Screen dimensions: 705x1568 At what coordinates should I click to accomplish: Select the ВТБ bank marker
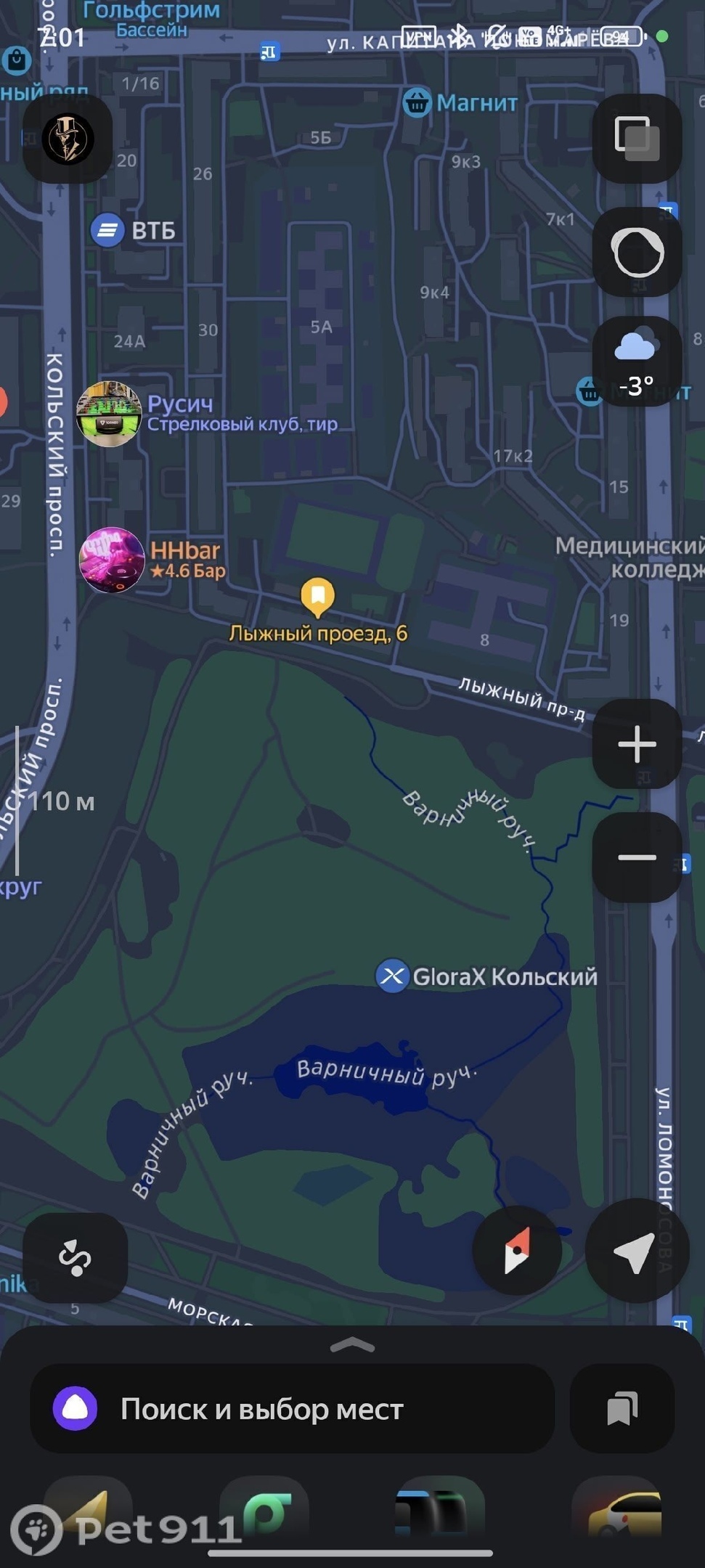[x=107, y=230]
